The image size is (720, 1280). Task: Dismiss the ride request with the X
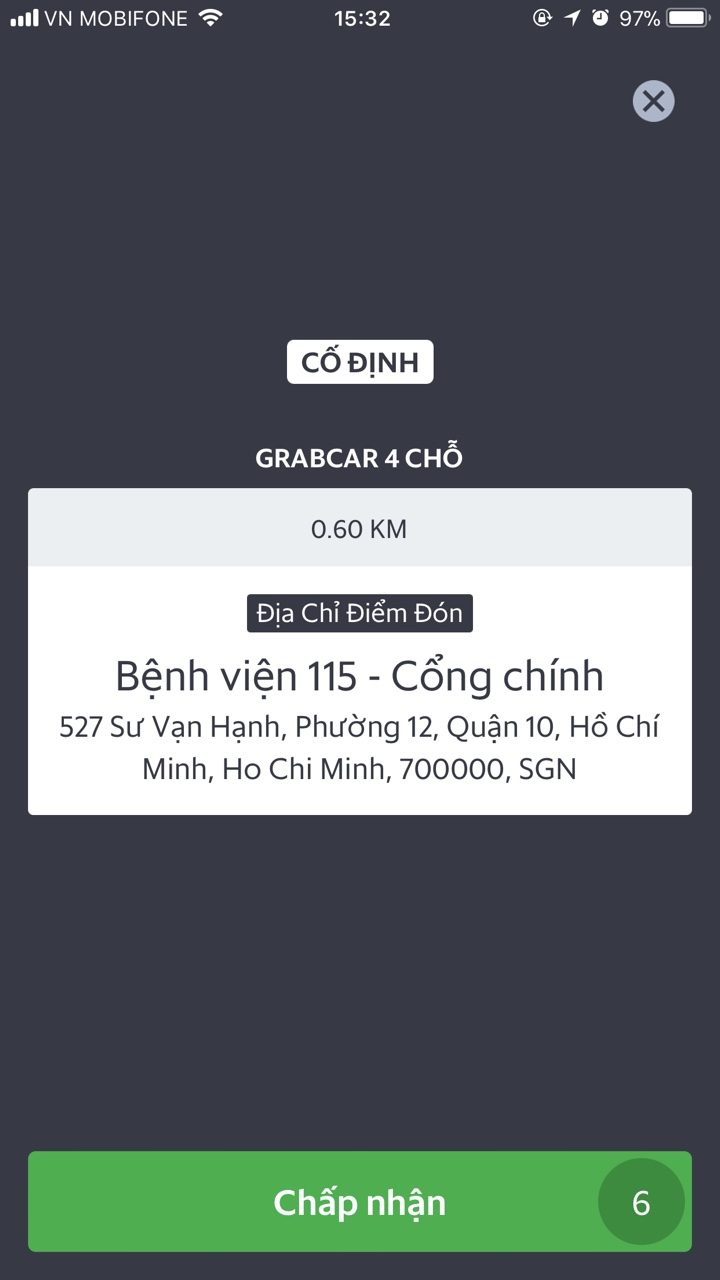pyautogui.click(x=654, y=101)
